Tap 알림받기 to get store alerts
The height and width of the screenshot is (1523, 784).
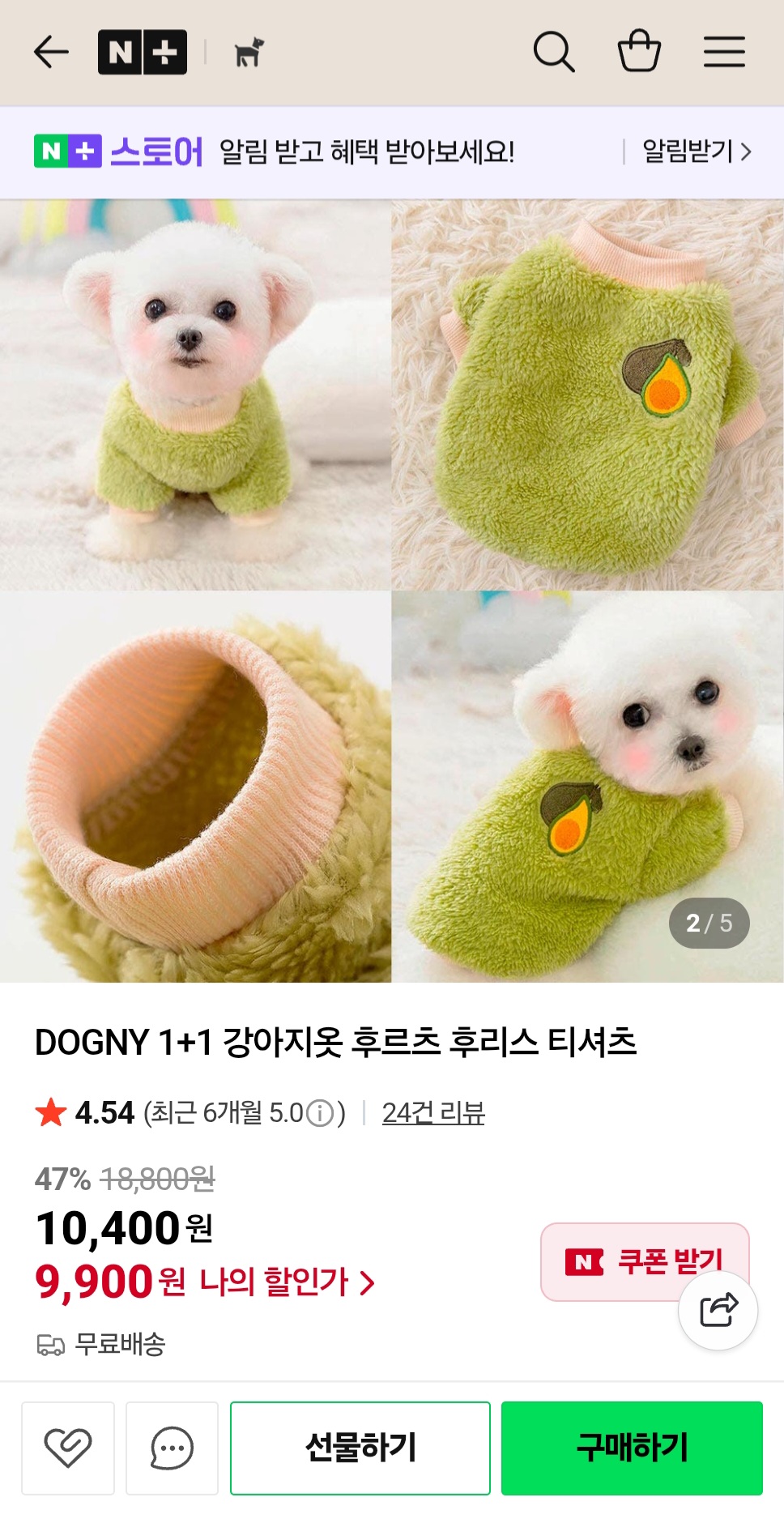tap(697, 151)
